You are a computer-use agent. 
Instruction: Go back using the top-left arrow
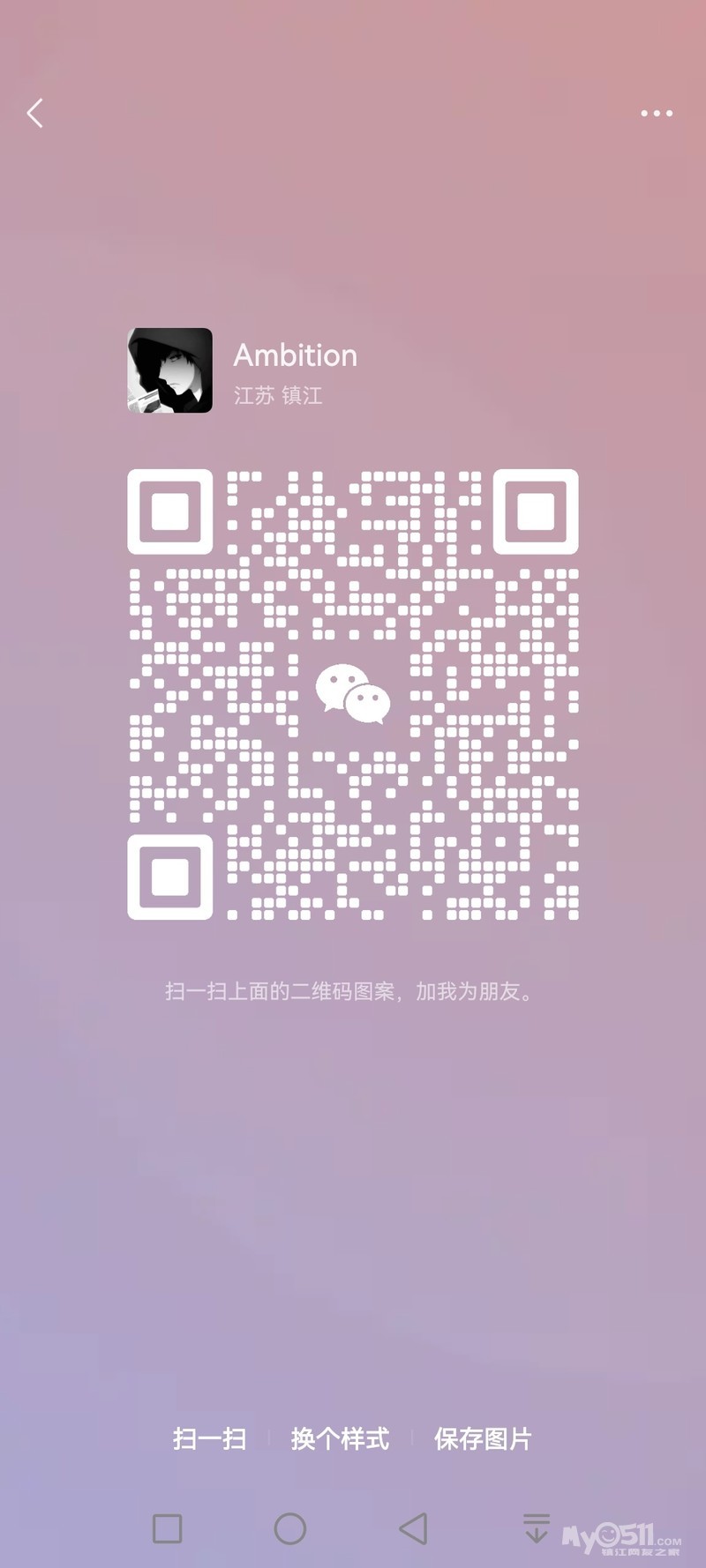coord(35,113)
